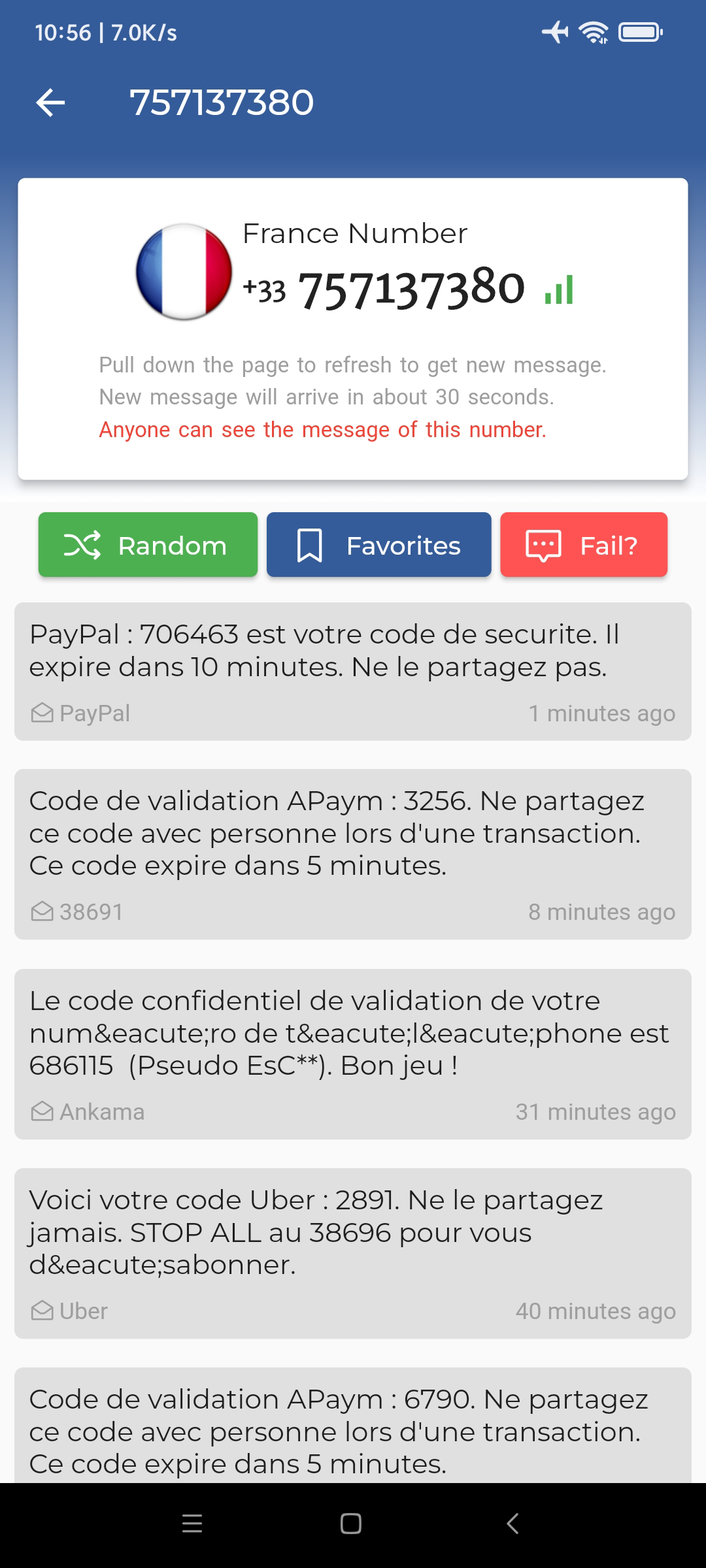Open the PayPal security code message
Viewport: 706px width, 1568px height.
353,671
